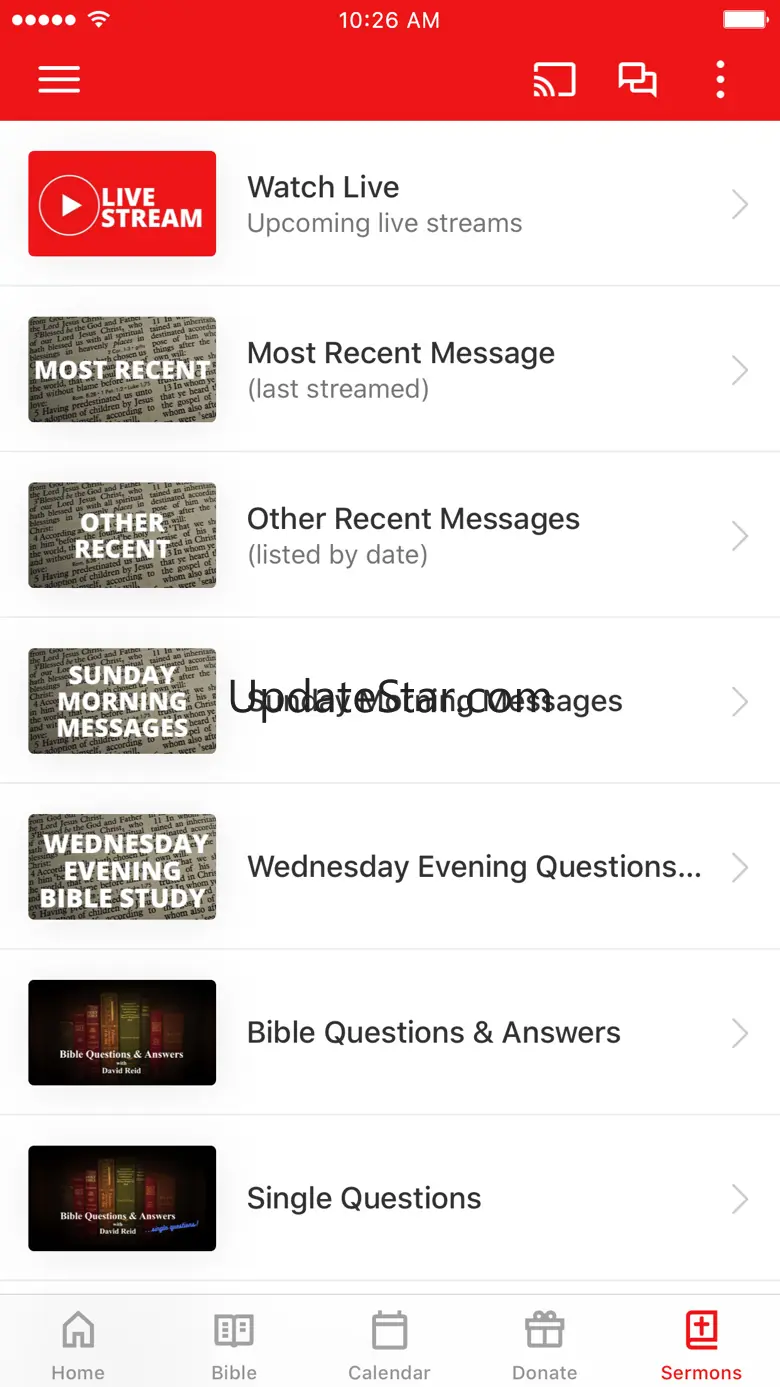
Task: Open the chat messages icon
Action: coord(637,80)
